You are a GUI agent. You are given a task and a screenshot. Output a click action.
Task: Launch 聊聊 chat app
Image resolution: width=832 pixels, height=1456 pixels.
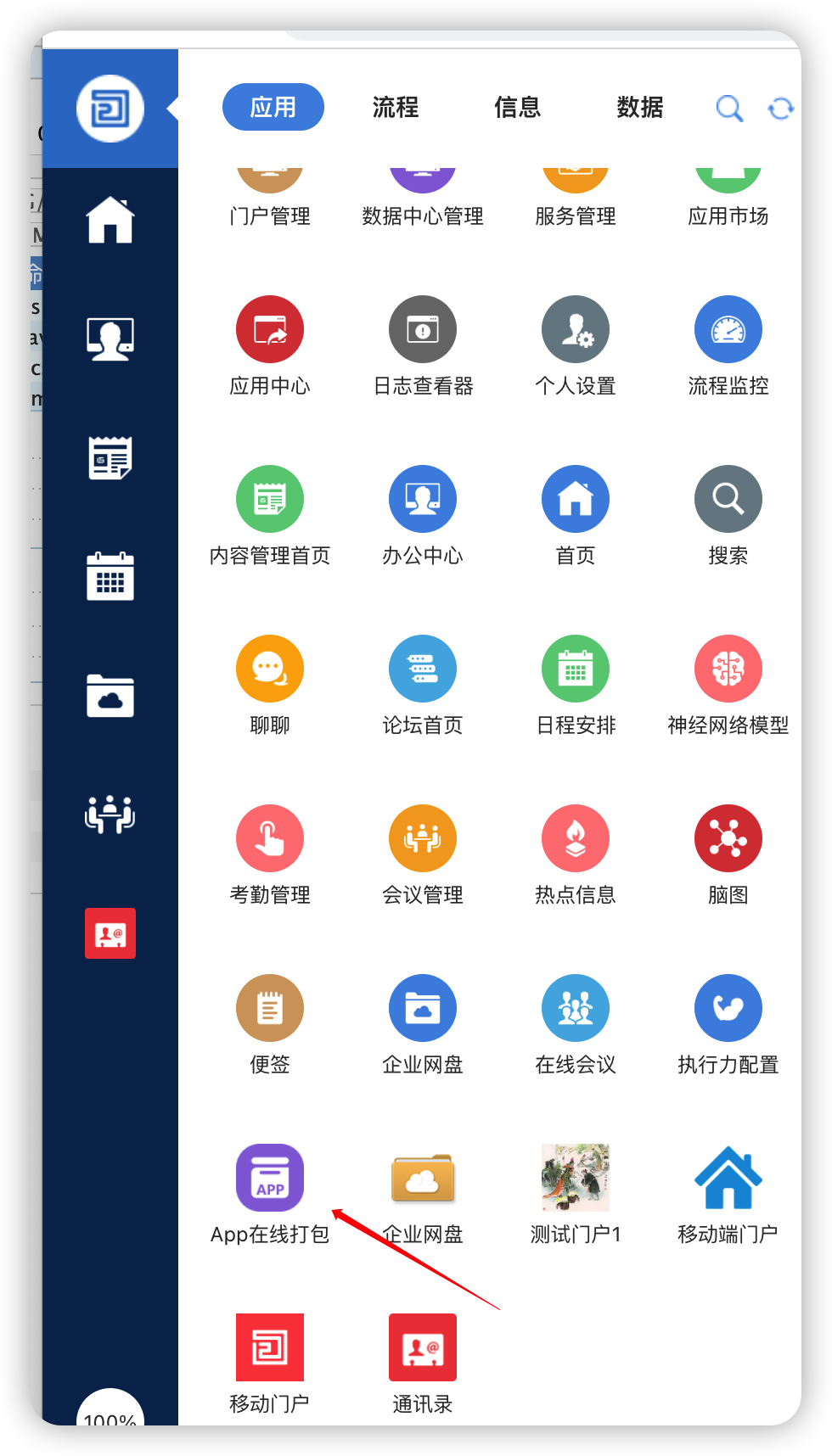[270, 669]
